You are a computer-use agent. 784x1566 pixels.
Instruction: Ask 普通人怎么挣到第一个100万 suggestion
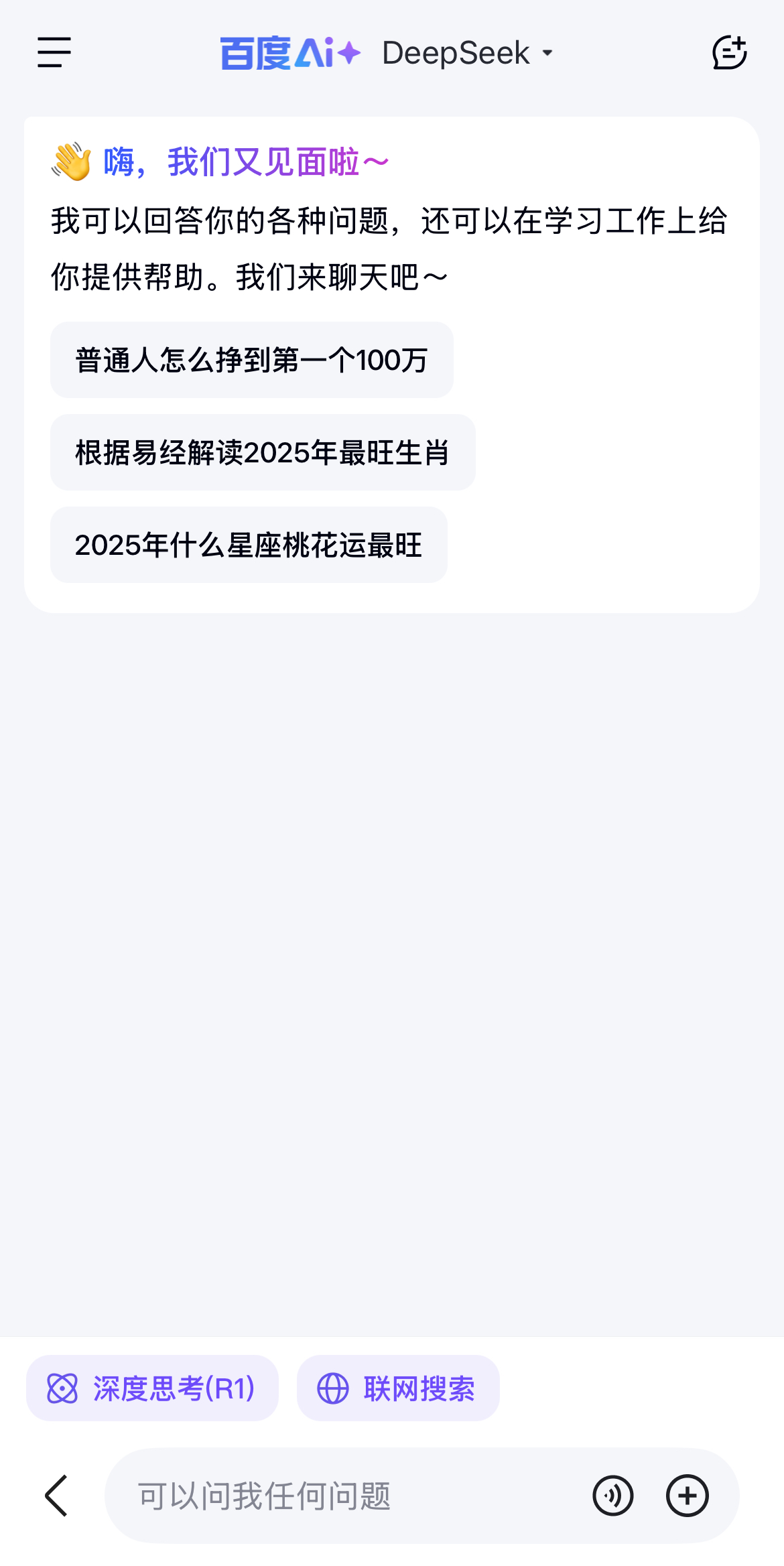pyautogui.click(x=251, y=360)
